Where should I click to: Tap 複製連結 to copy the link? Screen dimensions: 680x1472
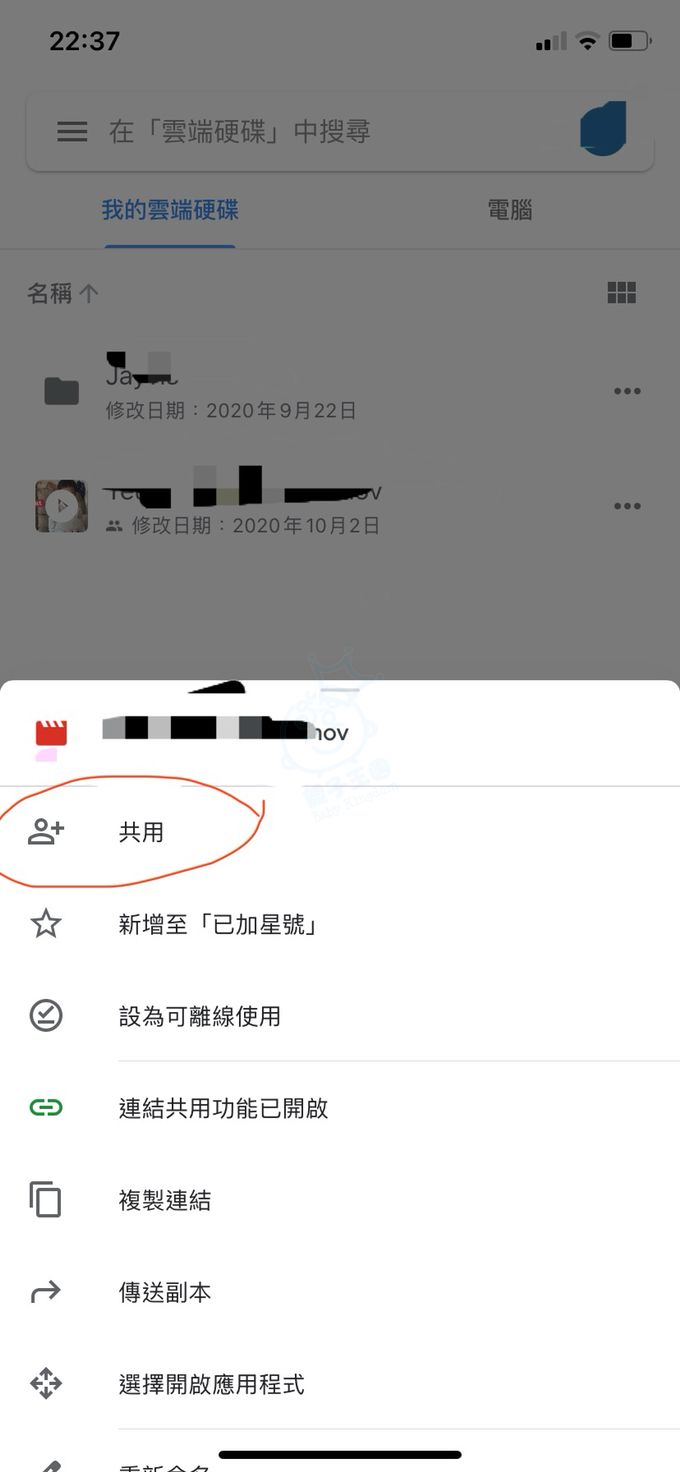tap(165, 1200)
